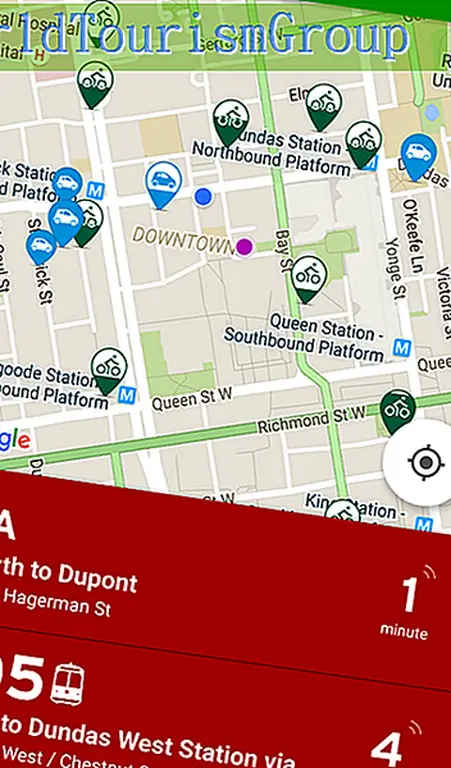451x768 pixels.
Task: Select the bike-share pin on Bay St
Action: tap(309, 279)
